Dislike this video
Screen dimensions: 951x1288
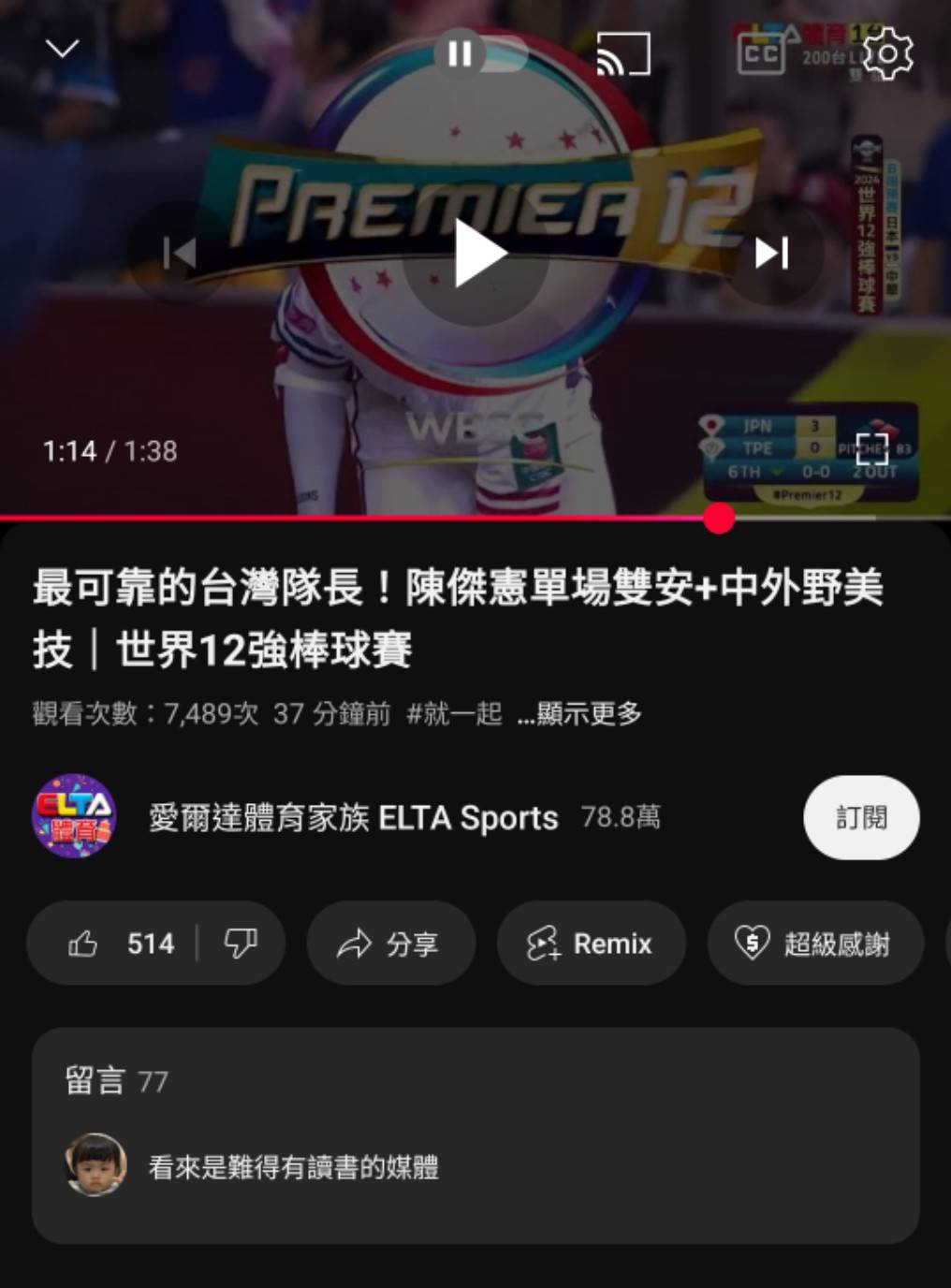point(241,944)
